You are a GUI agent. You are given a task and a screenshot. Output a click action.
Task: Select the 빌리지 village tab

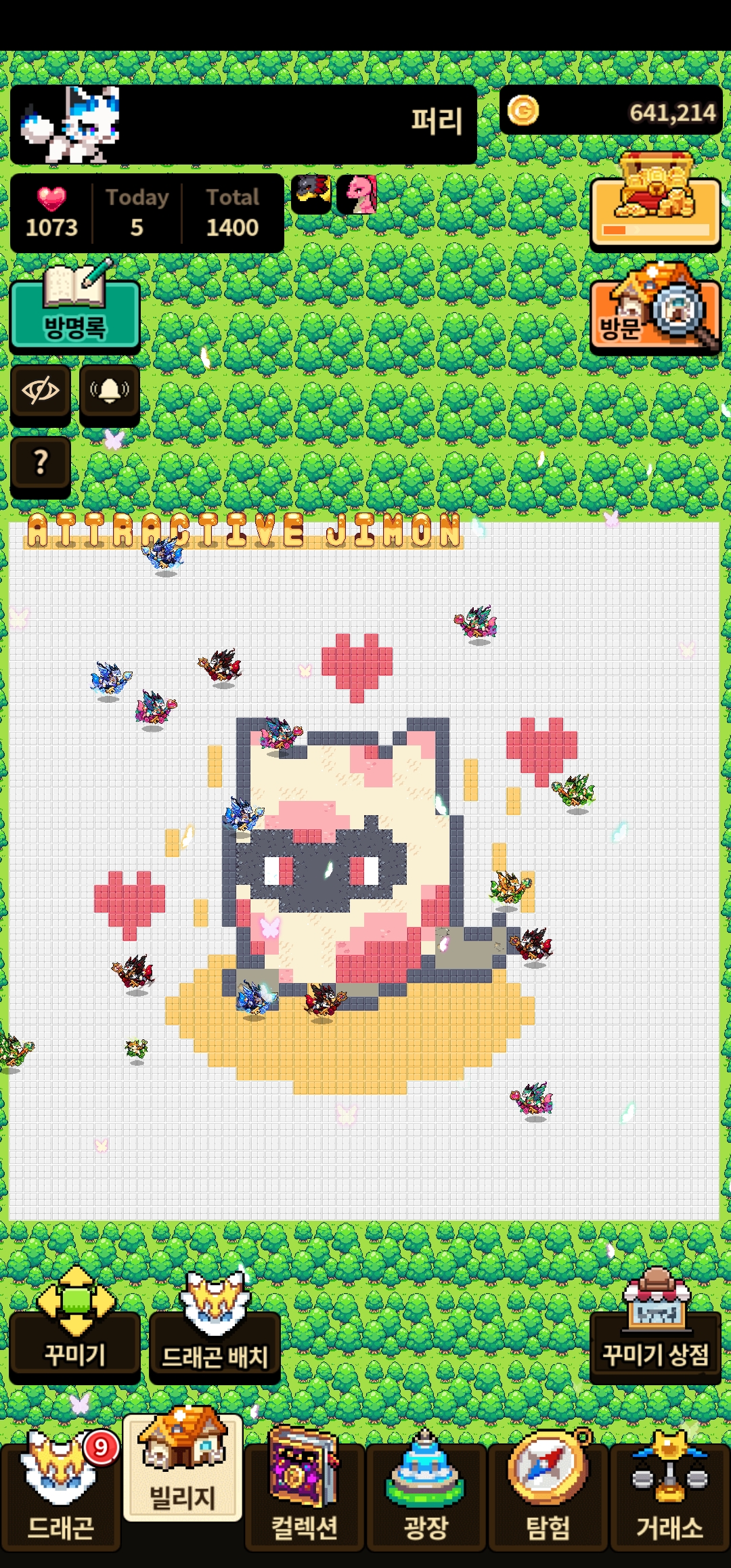[183, 1468]
